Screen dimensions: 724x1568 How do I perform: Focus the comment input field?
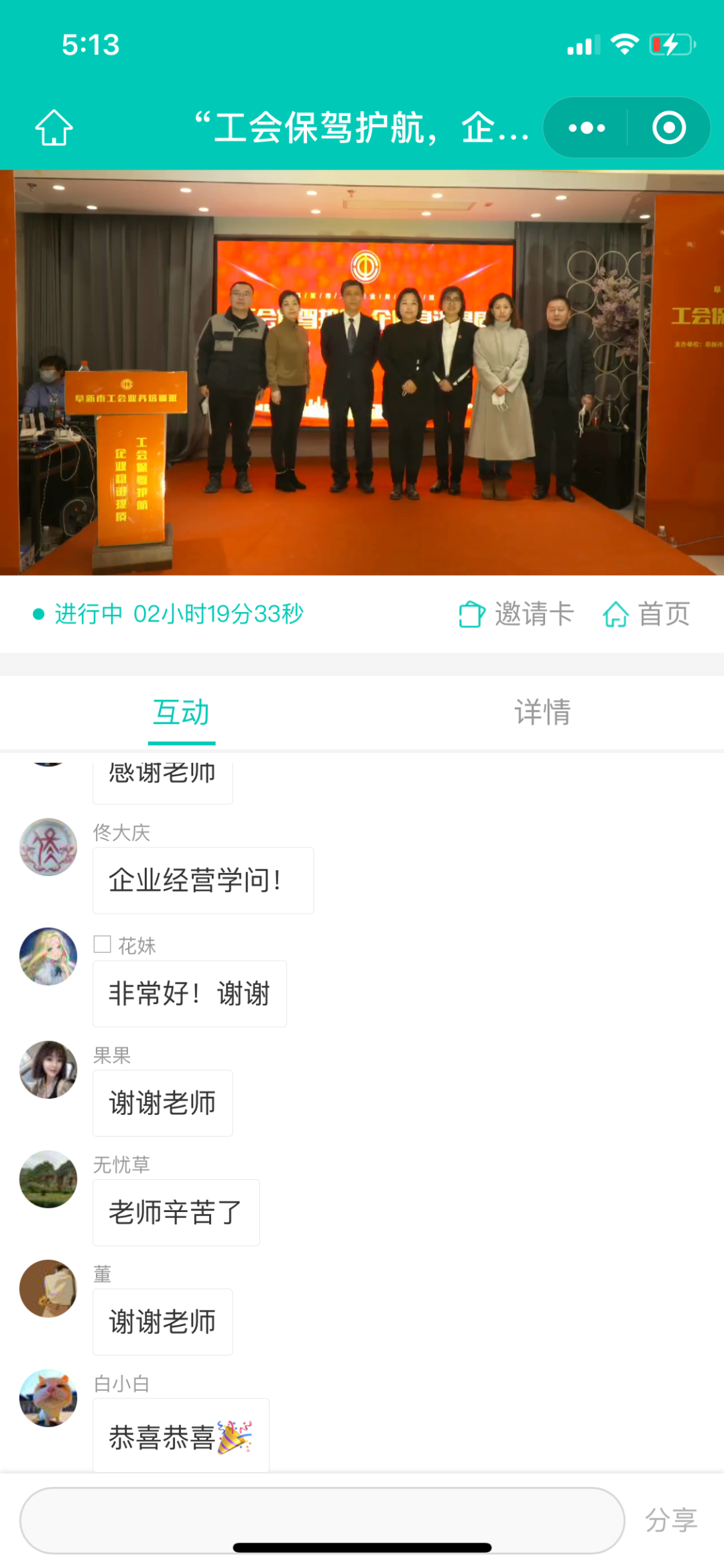(322, 1519)
